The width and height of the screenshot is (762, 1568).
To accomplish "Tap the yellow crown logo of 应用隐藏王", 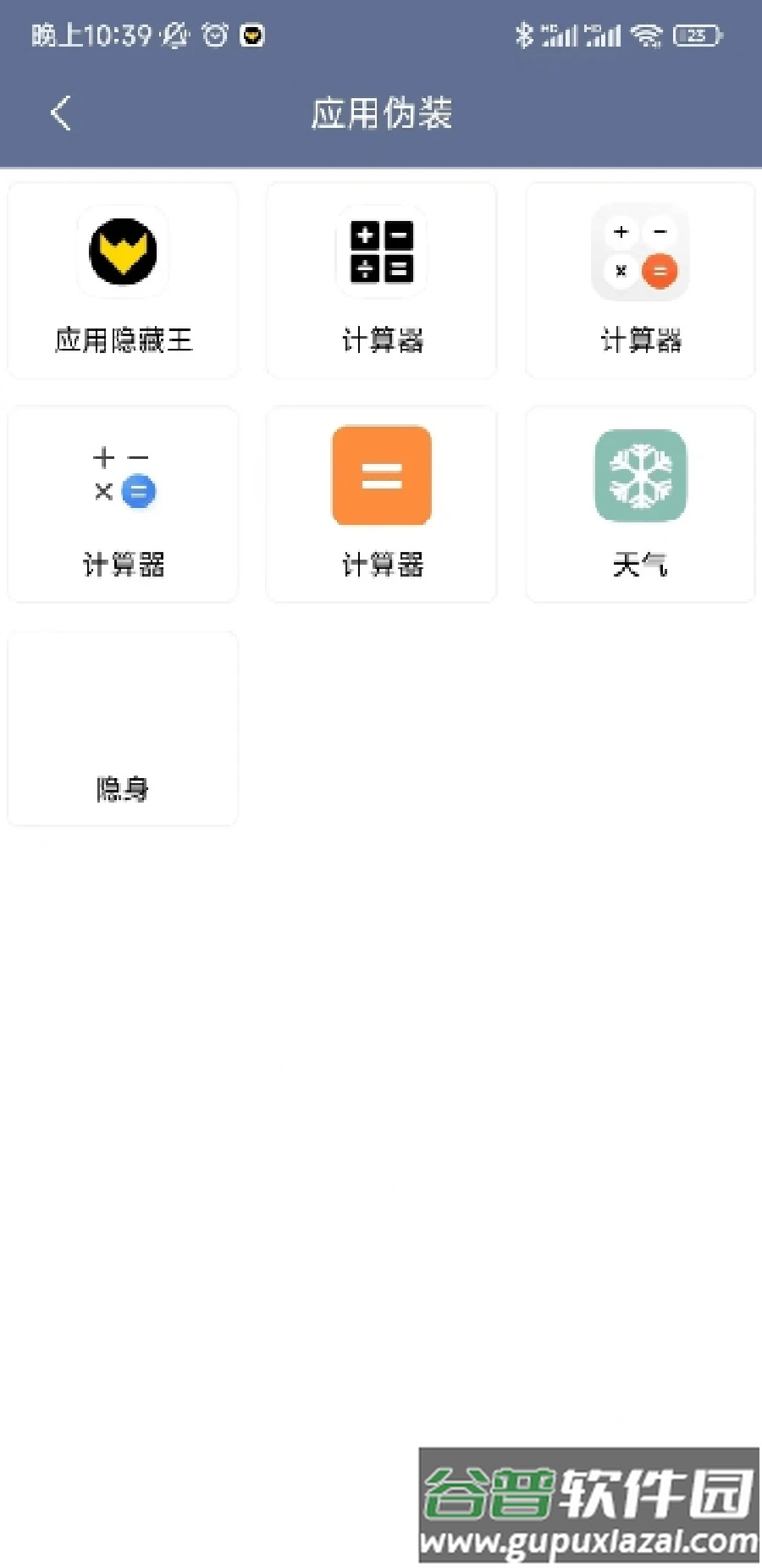I will point(122,251).
